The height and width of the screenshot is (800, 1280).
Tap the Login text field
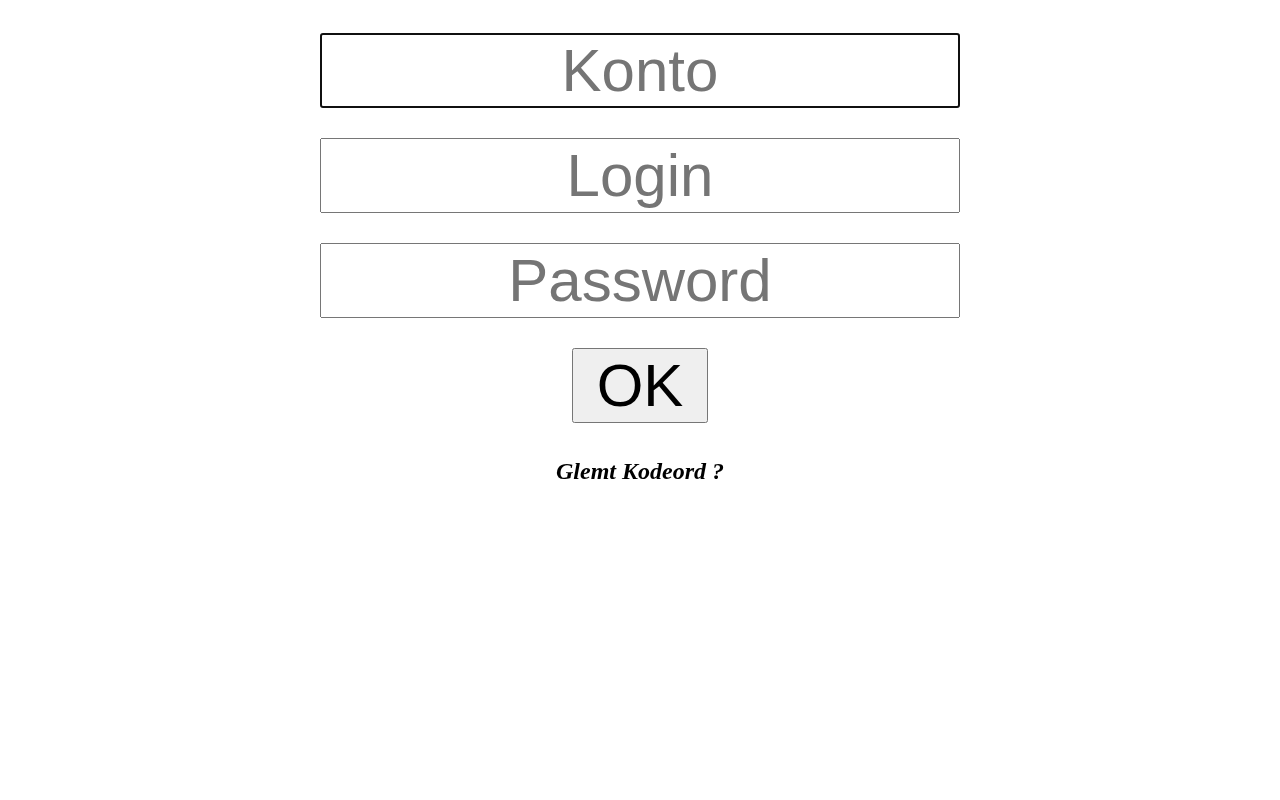click(640, 176)
